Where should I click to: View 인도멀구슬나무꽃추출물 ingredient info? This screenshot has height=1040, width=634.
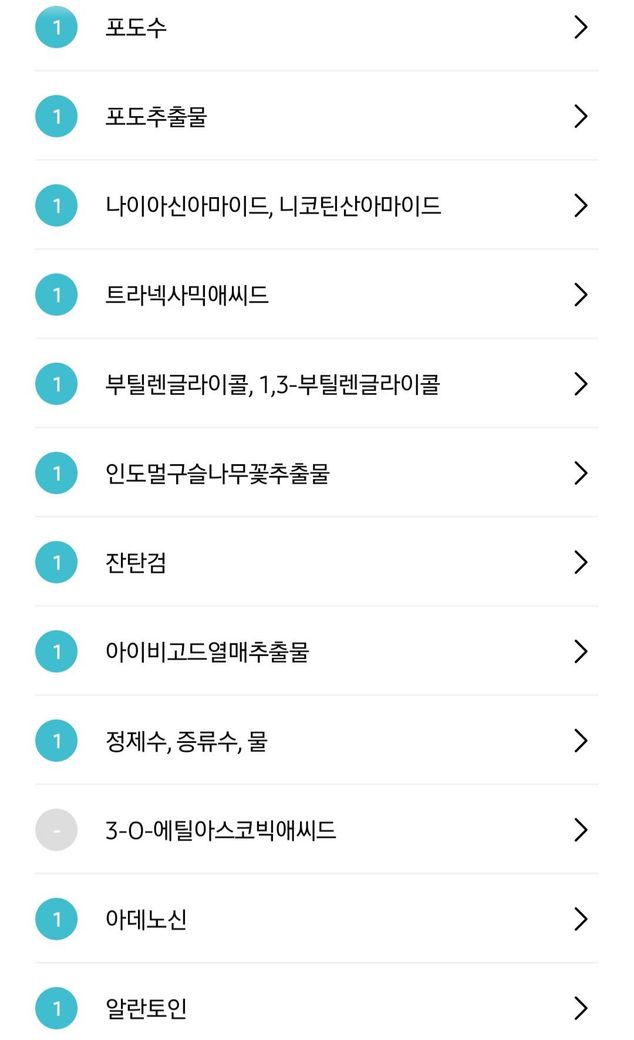point(316,473)
